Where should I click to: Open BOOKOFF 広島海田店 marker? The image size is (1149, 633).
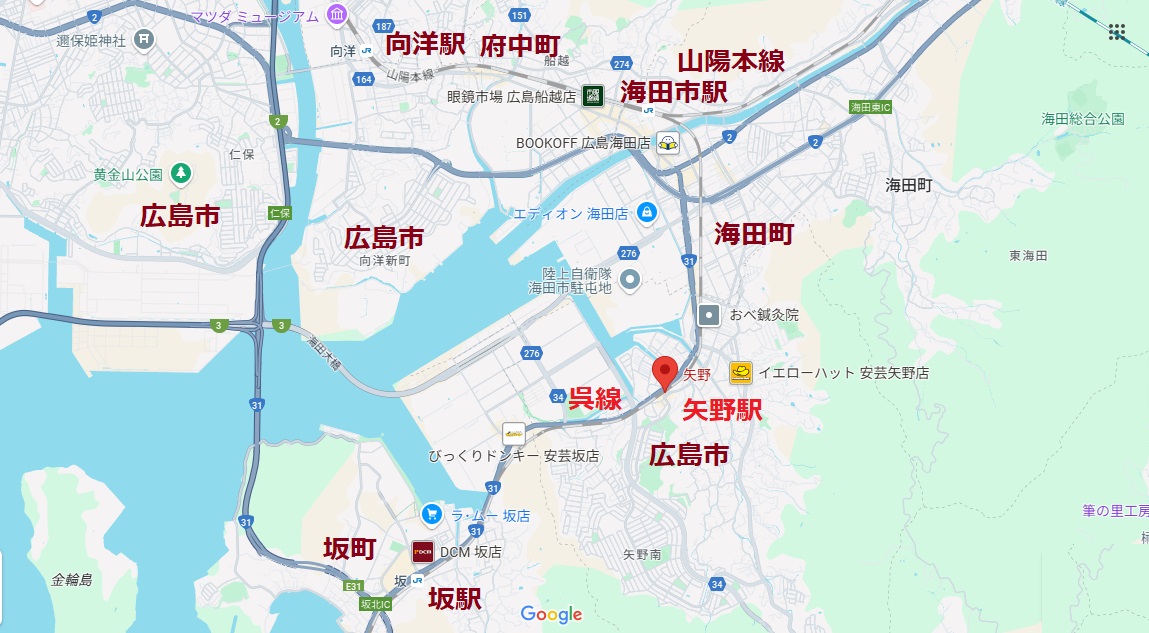[667, 143]
